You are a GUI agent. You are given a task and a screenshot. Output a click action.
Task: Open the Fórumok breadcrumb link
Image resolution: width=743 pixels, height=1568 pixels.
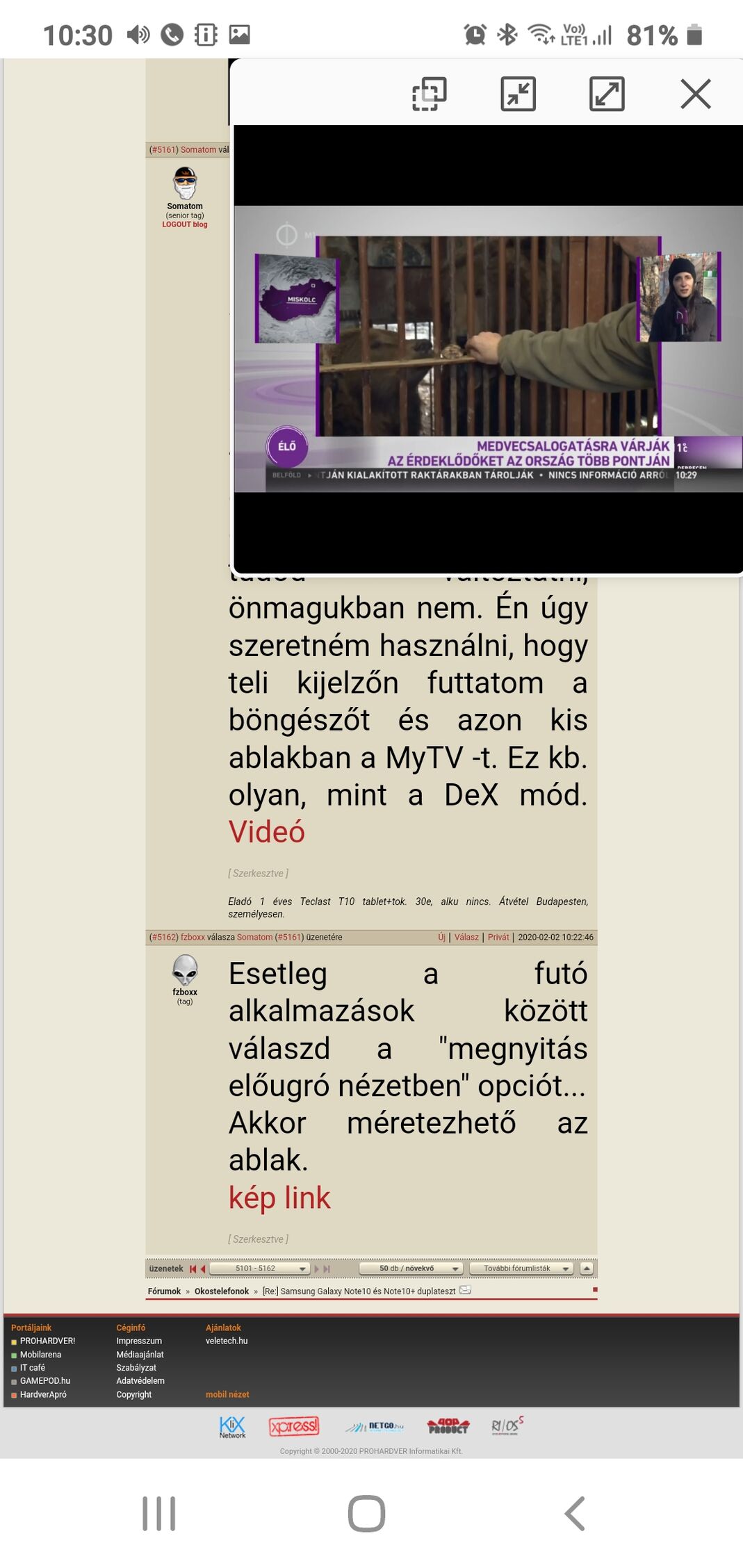point(164,1291)
